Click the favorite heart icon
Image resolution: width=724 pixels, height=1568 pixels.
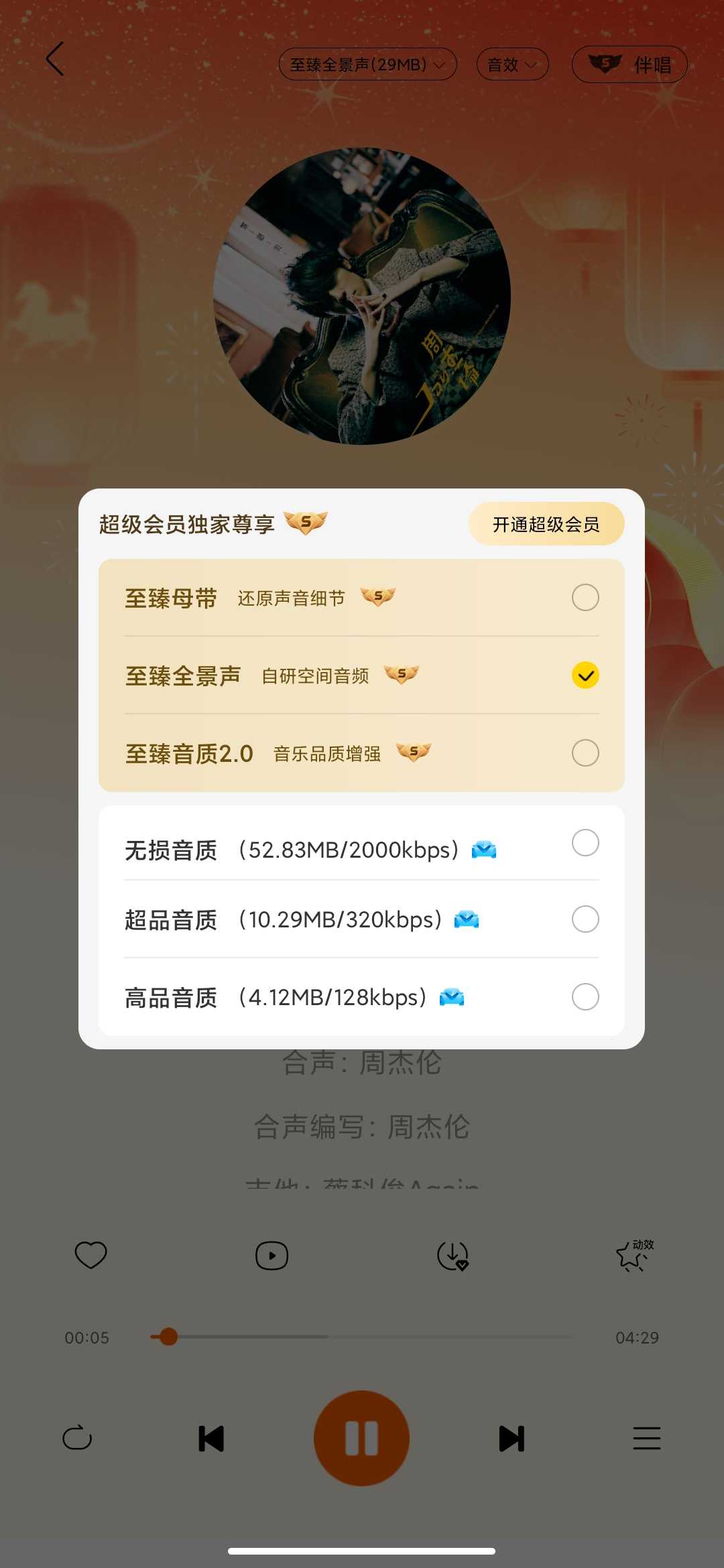90,1256
